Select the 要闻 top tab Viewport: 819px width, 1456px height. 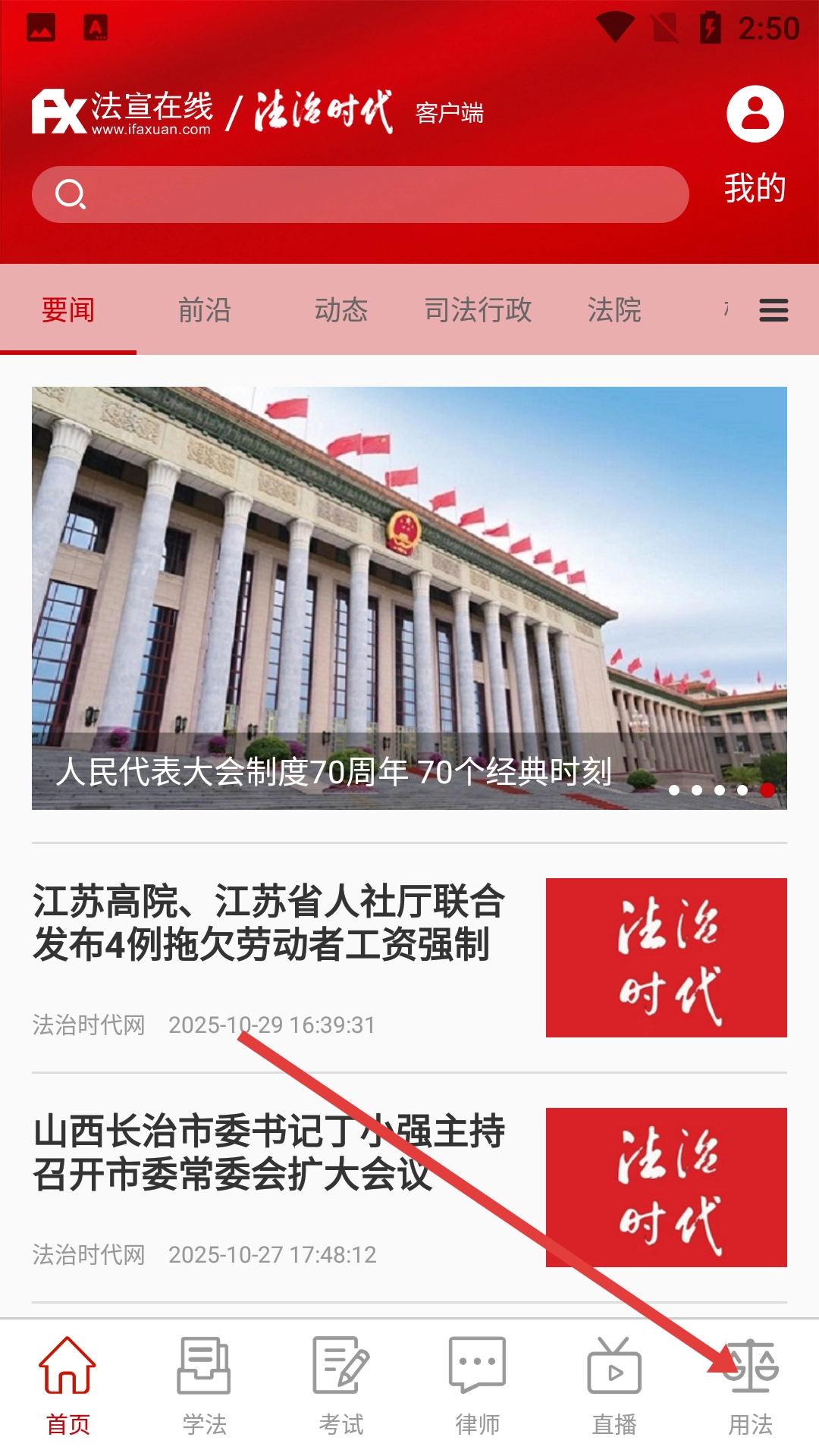point(68,310)
